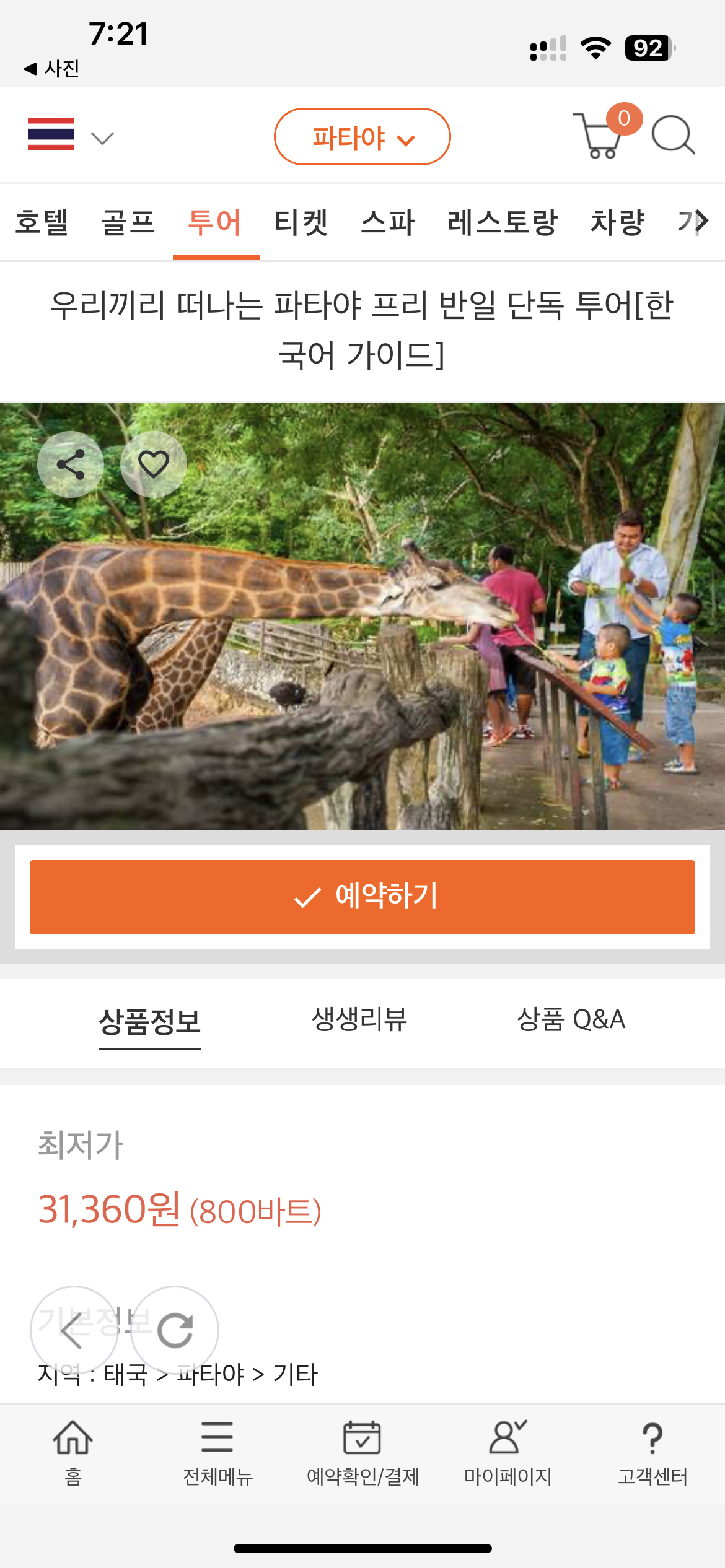Screen dimensions: 725x1568
Task: View the 생생리뷰 reviews tab
Action: [359, 1019]
